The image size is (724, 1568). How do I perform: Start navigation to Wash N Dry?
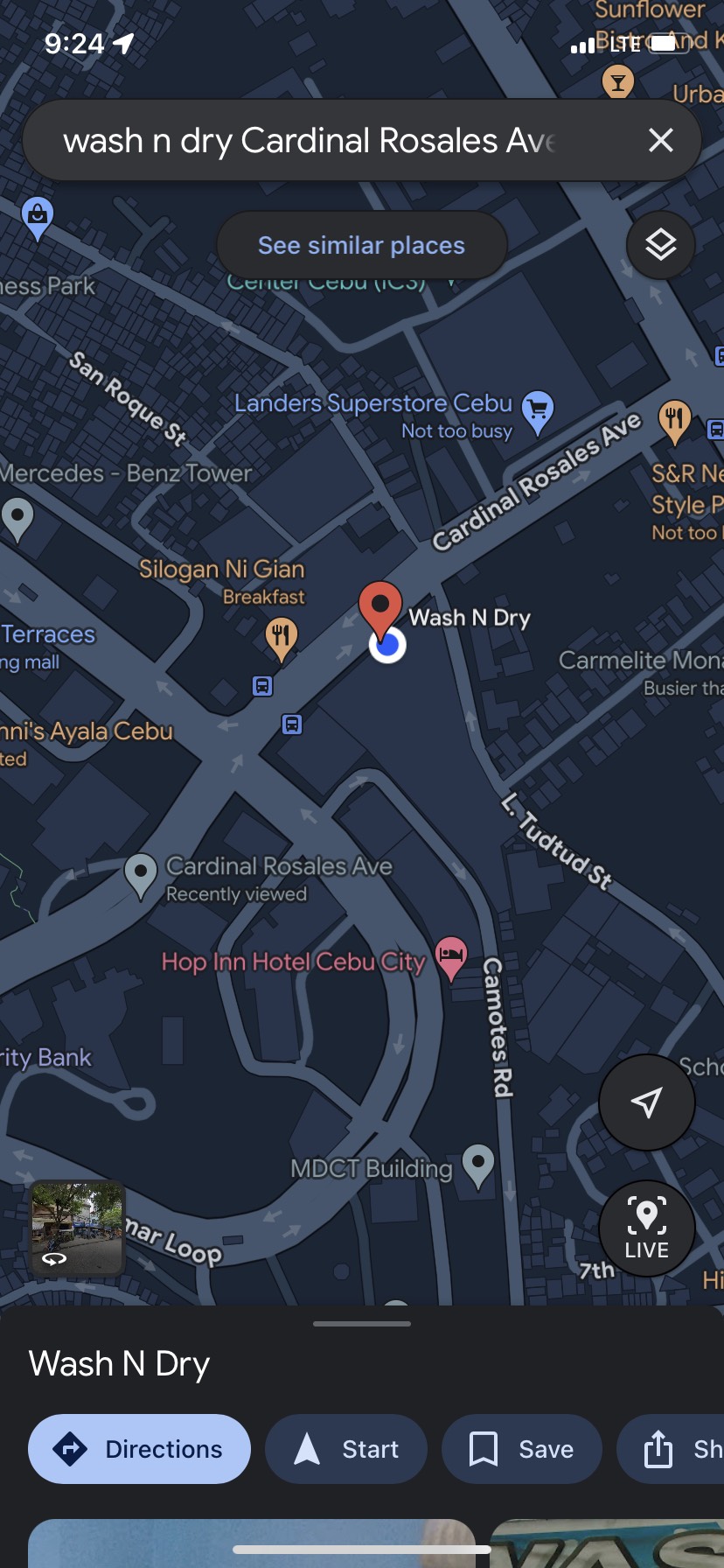coord(346,1449)
